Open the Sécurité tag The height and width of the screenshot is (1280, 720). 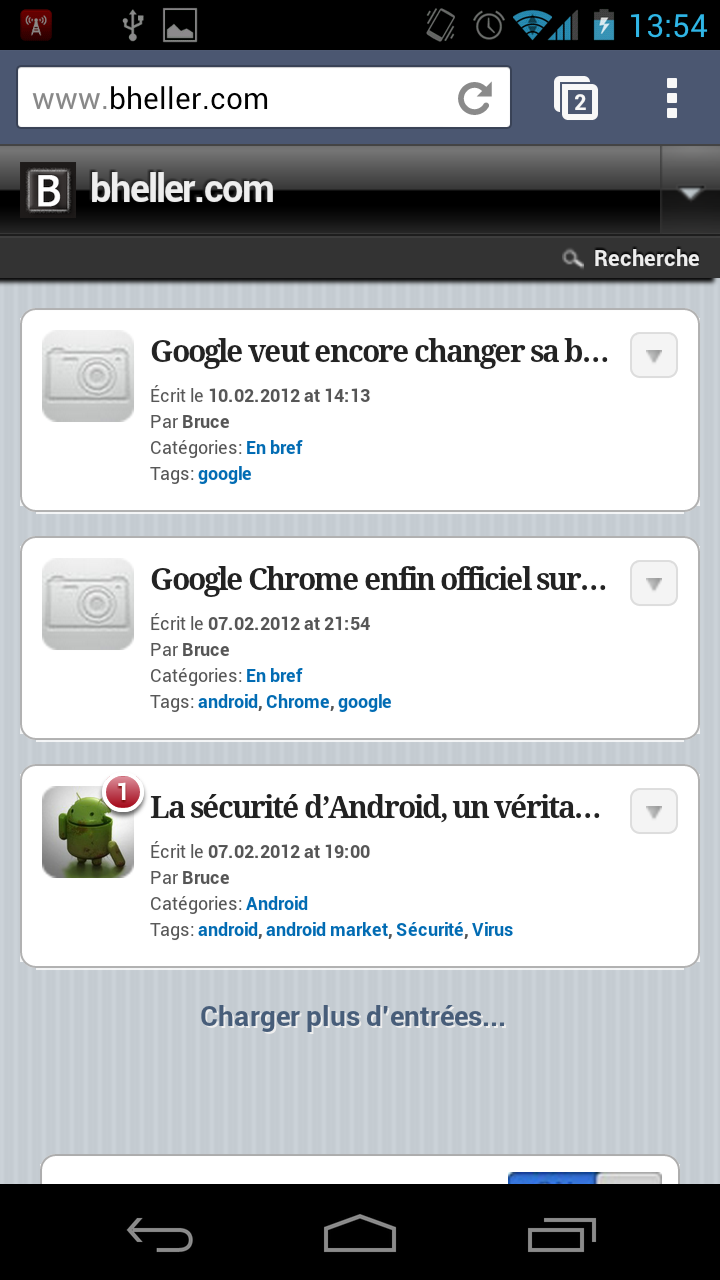point(429,930)
